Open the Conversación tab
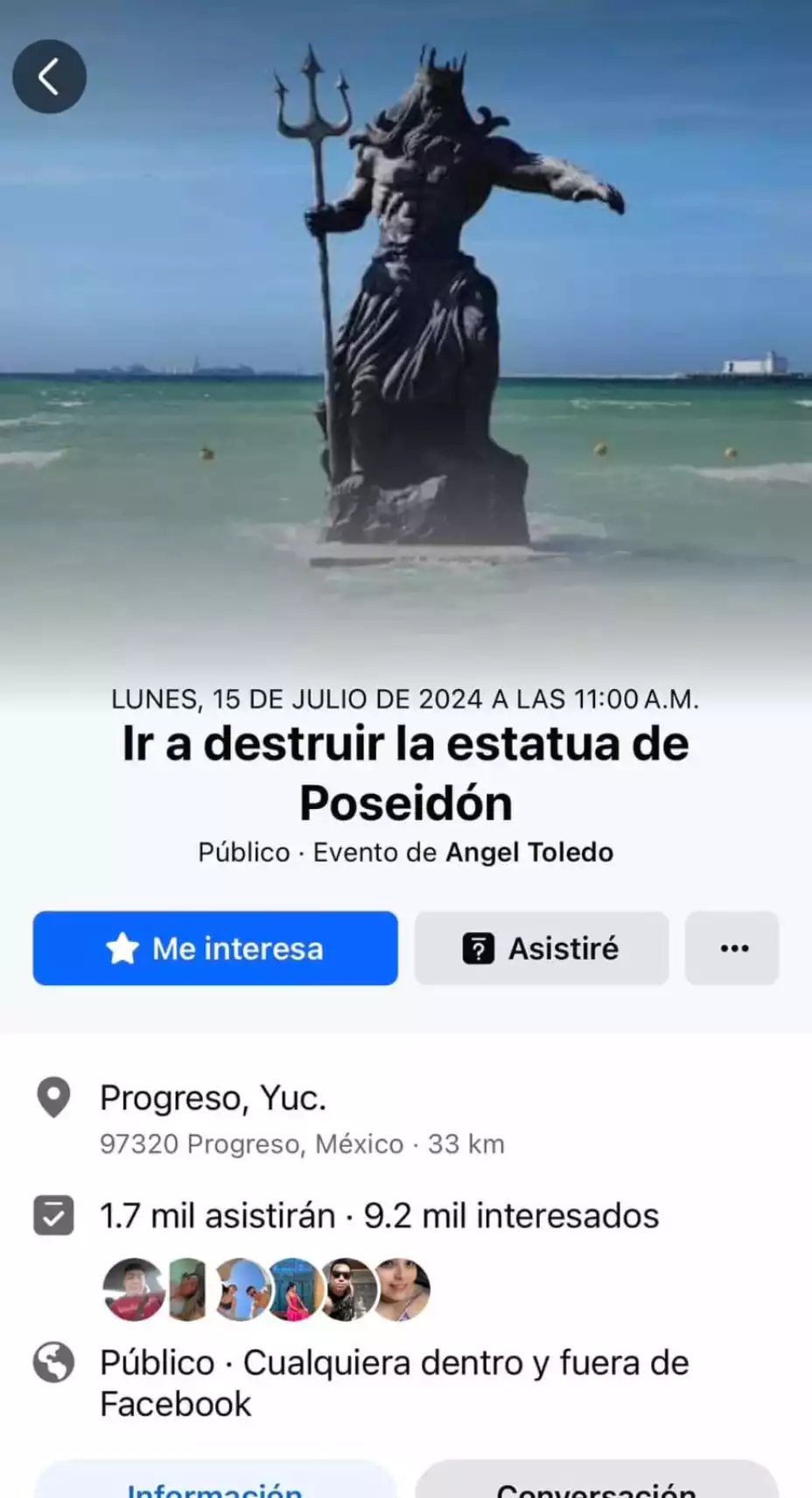The image size is (812, 1498). tap(598, 1484)
